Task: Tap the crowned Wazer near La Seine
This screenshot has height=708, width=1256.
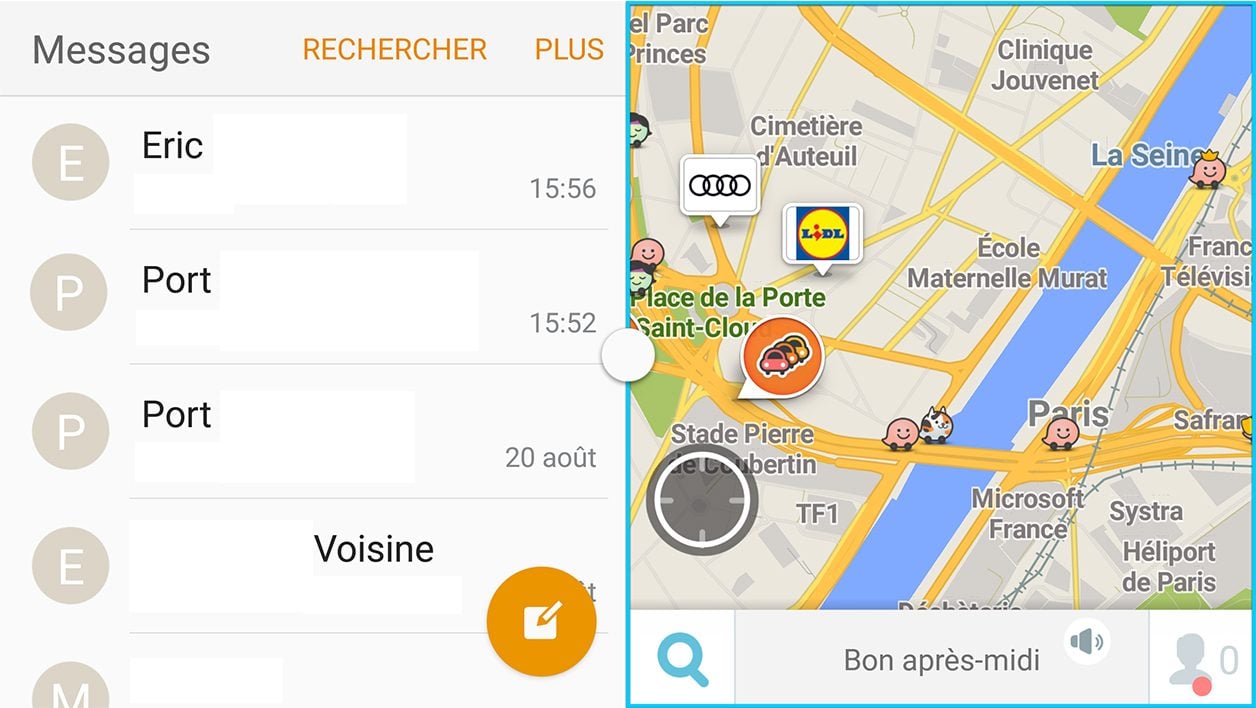Action: (x=1208, y=169)
